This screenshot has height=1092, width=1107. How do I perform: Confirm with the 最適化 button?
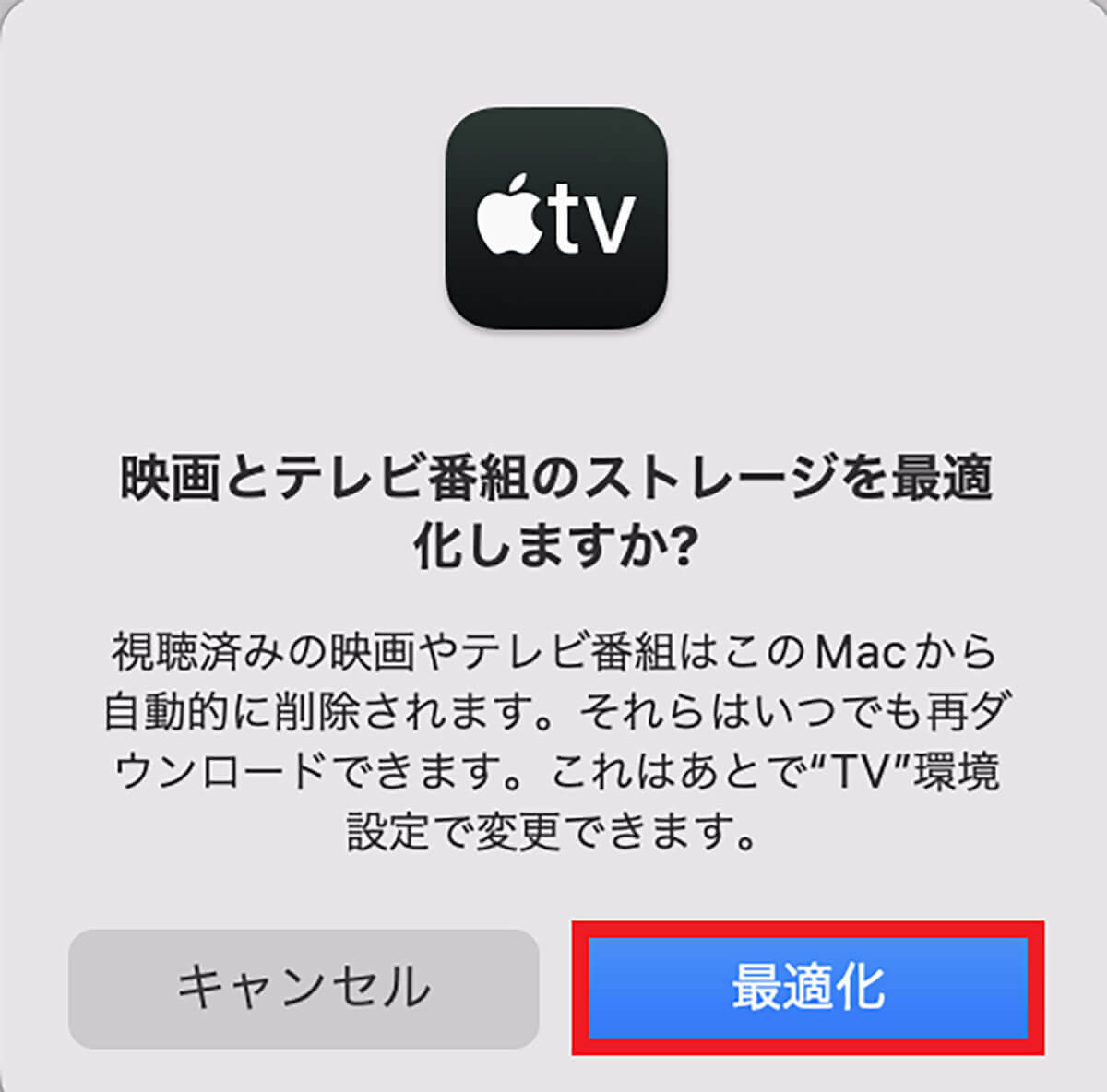click(x=808, y=988)
